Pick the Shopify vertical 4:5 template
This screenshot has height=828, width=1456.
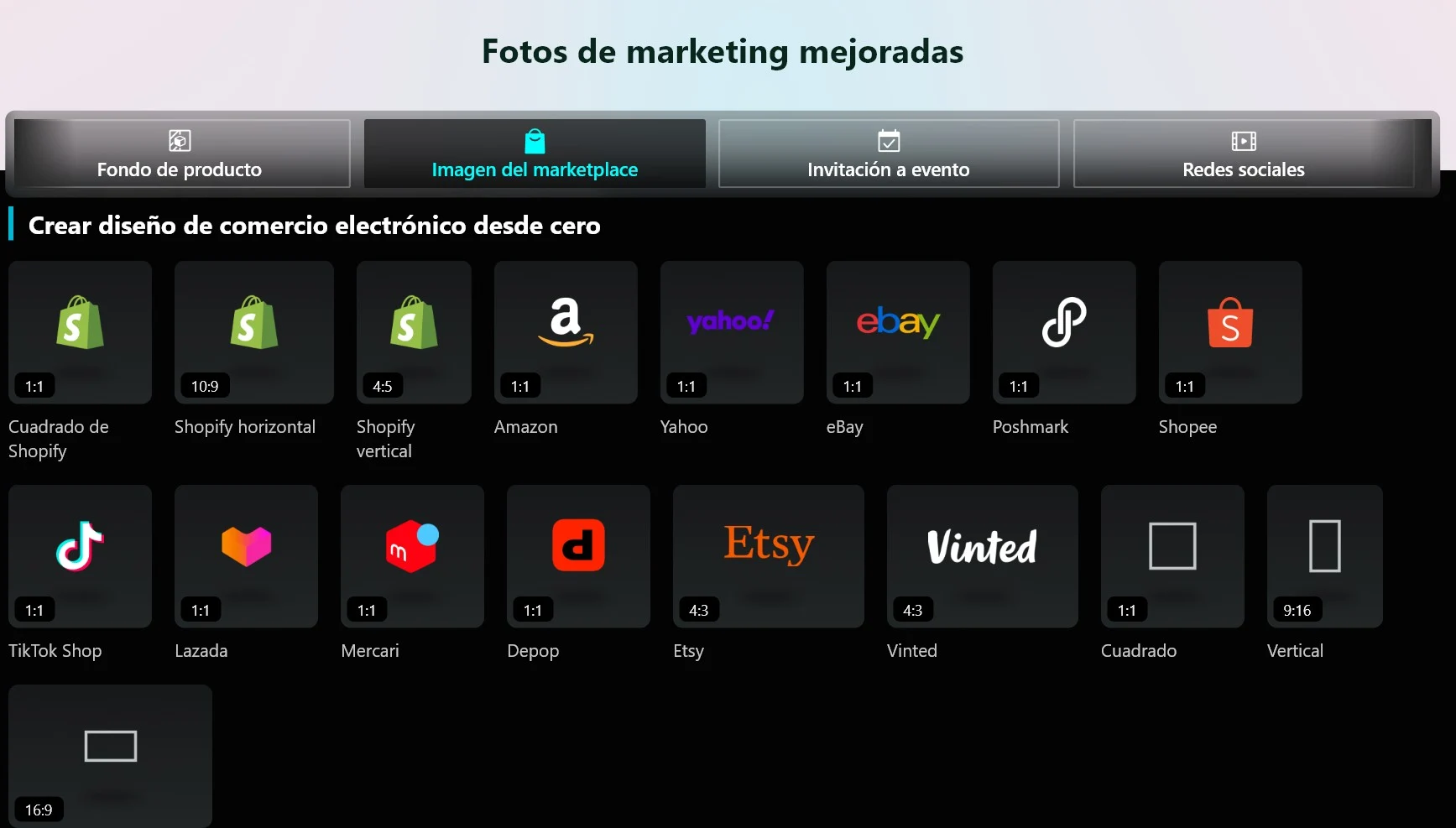pyautogui.click(x=414, y=331)
